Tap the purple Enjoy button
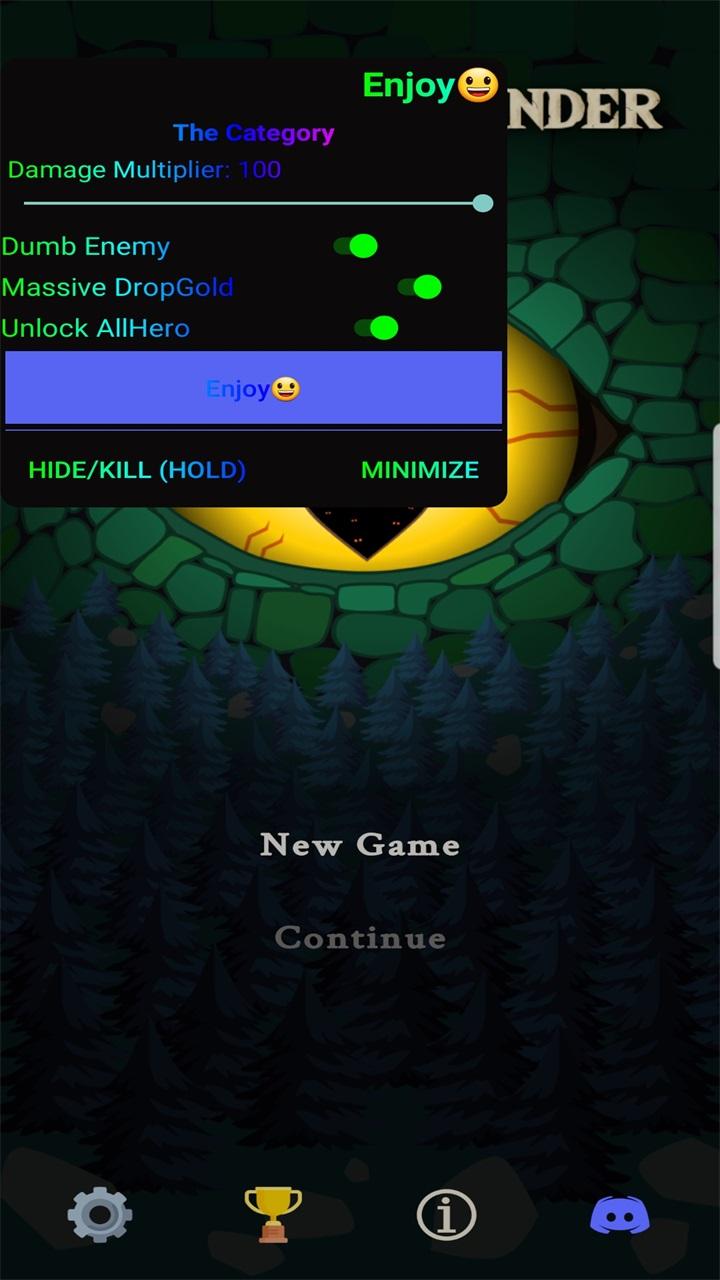Viewport: 720px width, 1280px height. 253,388
